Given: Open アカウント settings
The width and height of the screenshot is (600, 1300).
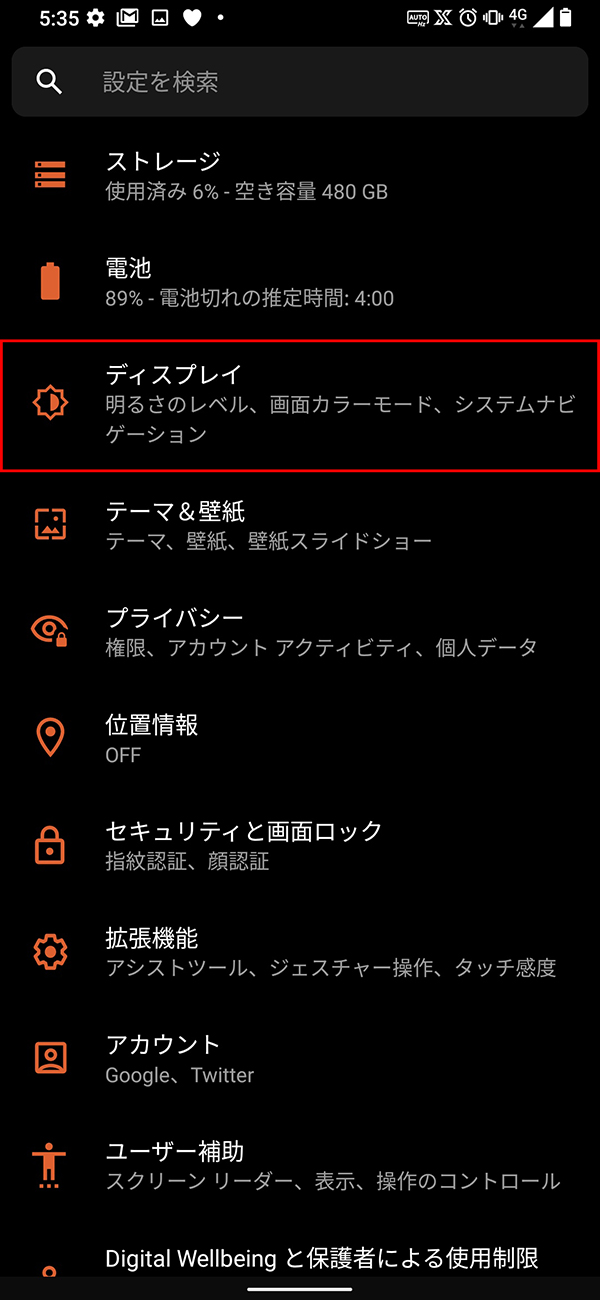Looking at the screenshot, I should pos(300,1058).
